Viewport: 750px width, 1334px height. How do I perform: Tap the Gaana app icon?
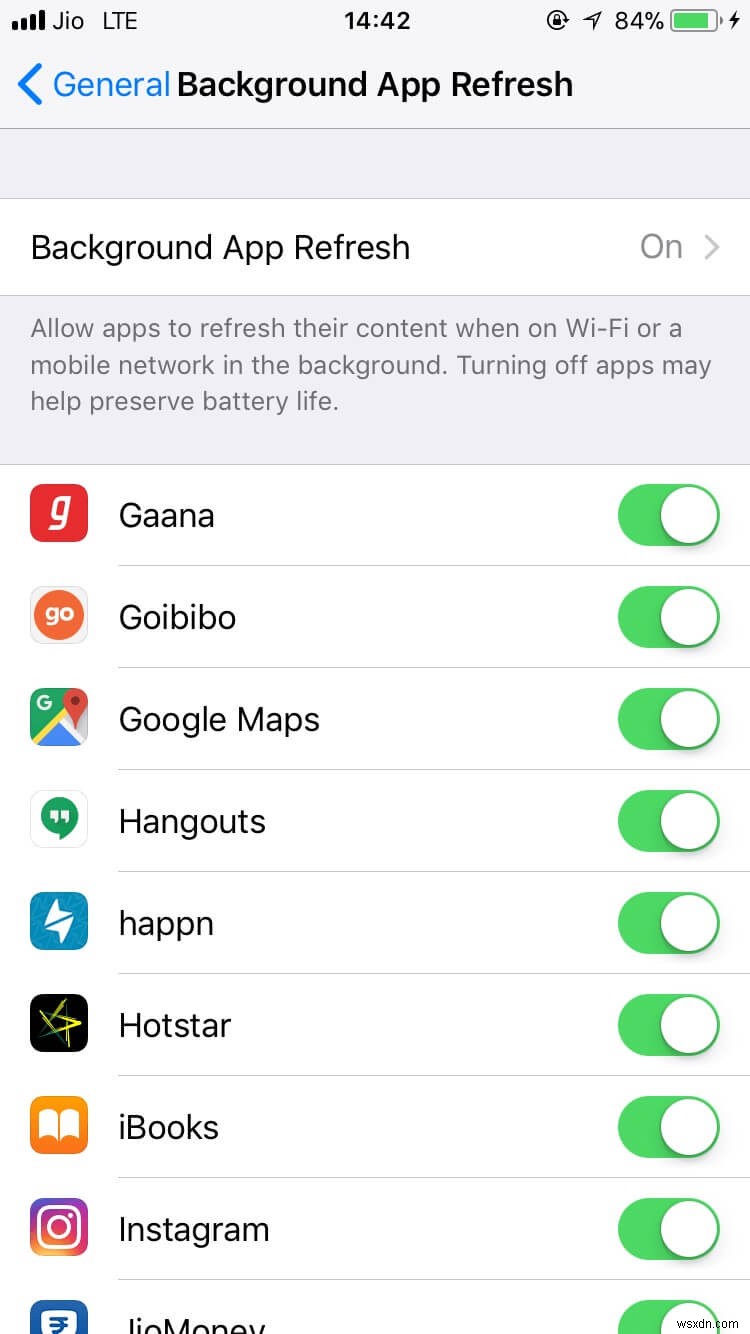click(x=58, y=513)
